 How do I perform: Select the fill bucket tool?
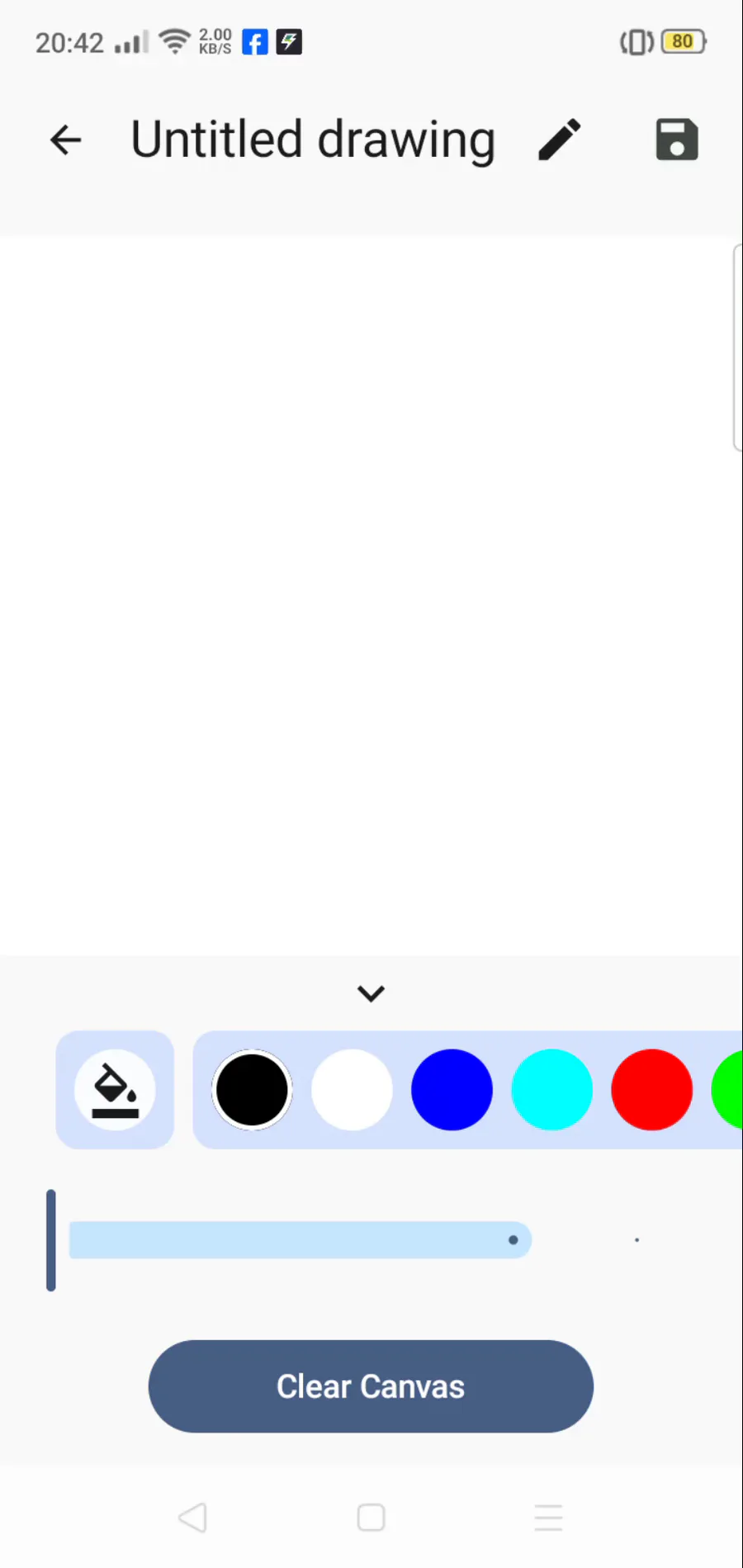(115, 1090)
